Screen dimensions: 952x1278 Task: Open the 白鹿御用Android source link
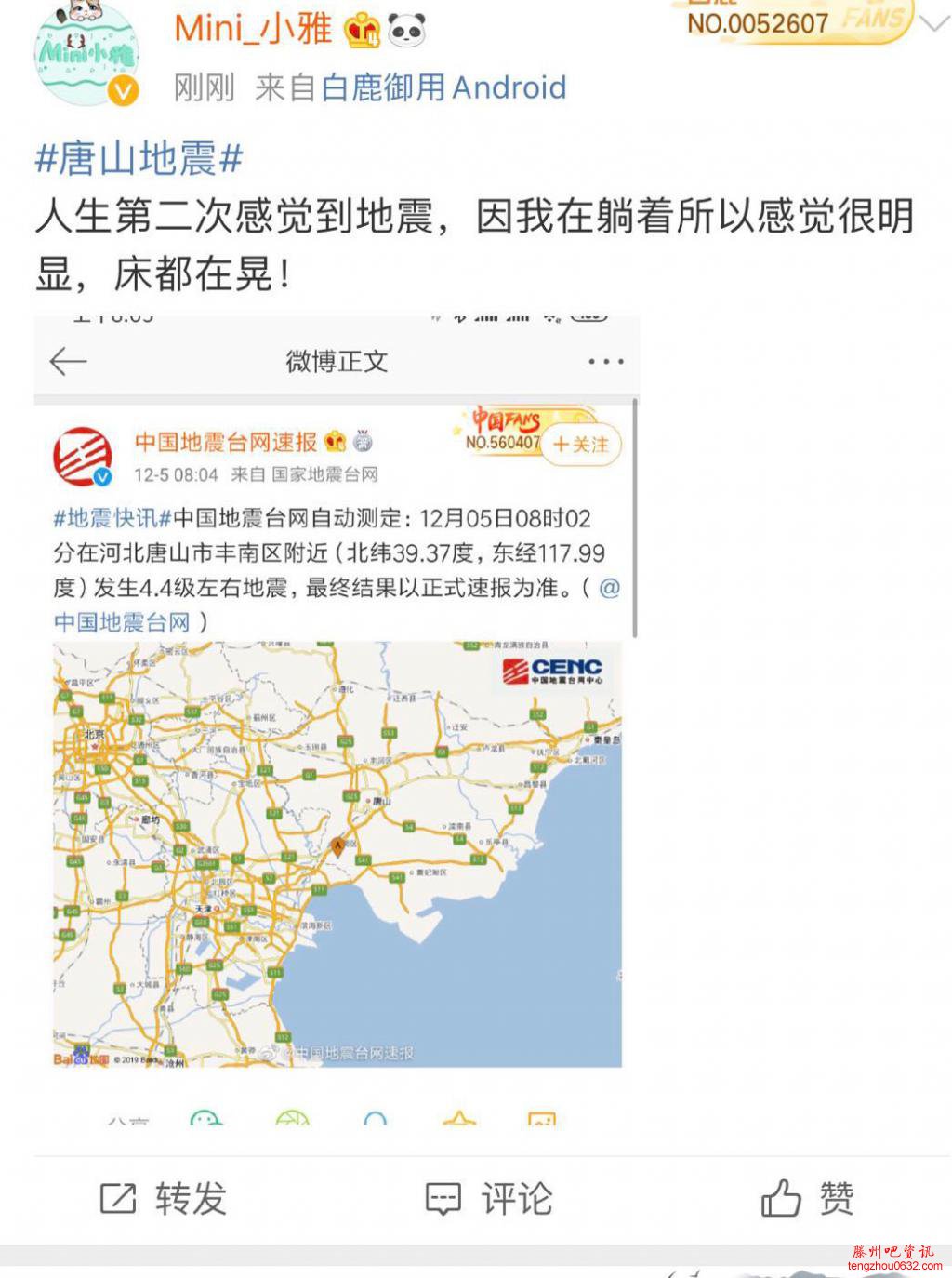coord(443,88)
